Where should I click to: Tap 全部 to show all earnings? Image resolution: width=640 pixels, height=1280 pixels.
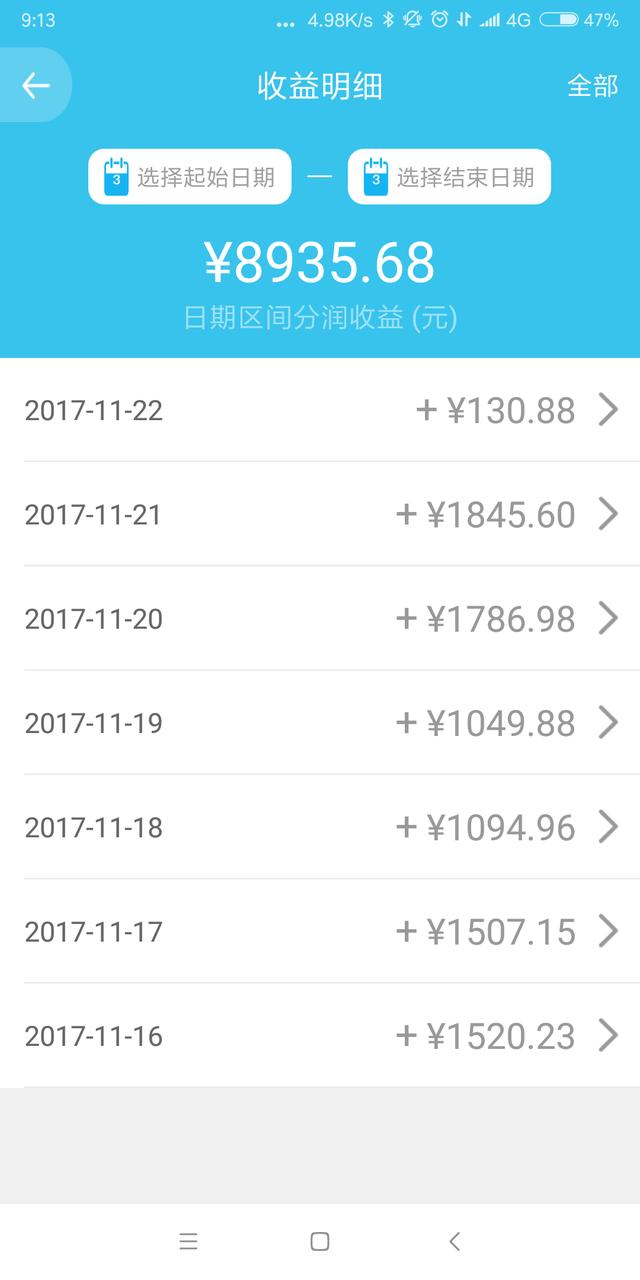[593, 86]
